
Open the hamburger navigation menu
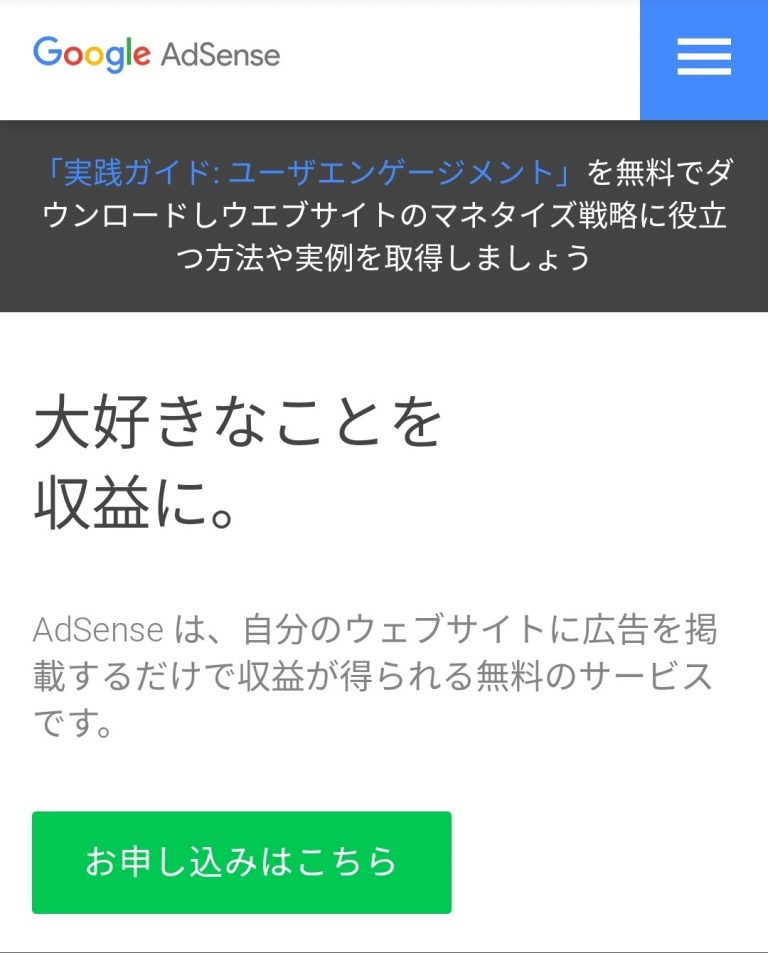[x=703, y=60]
